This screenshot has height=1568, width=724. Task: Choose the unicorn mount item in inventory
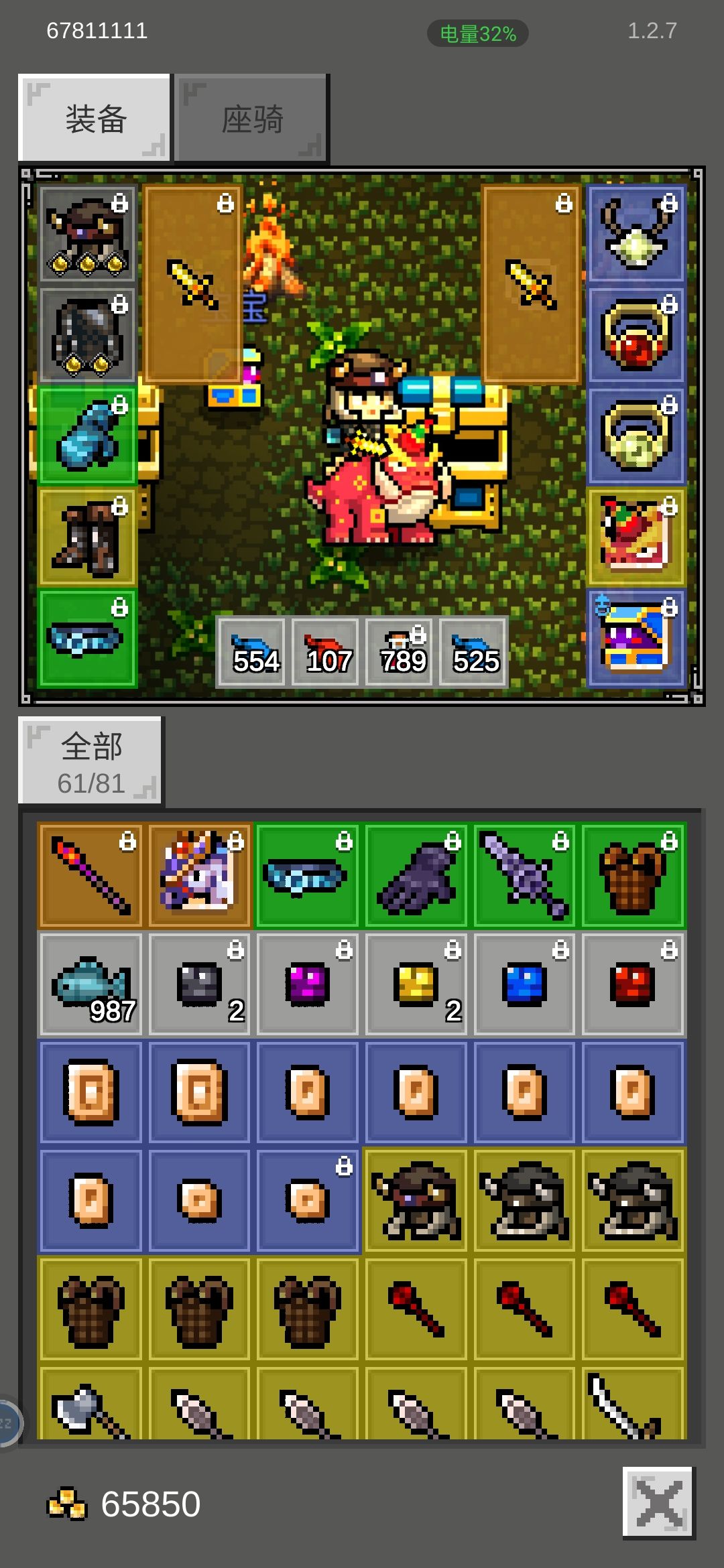[199, 875]
